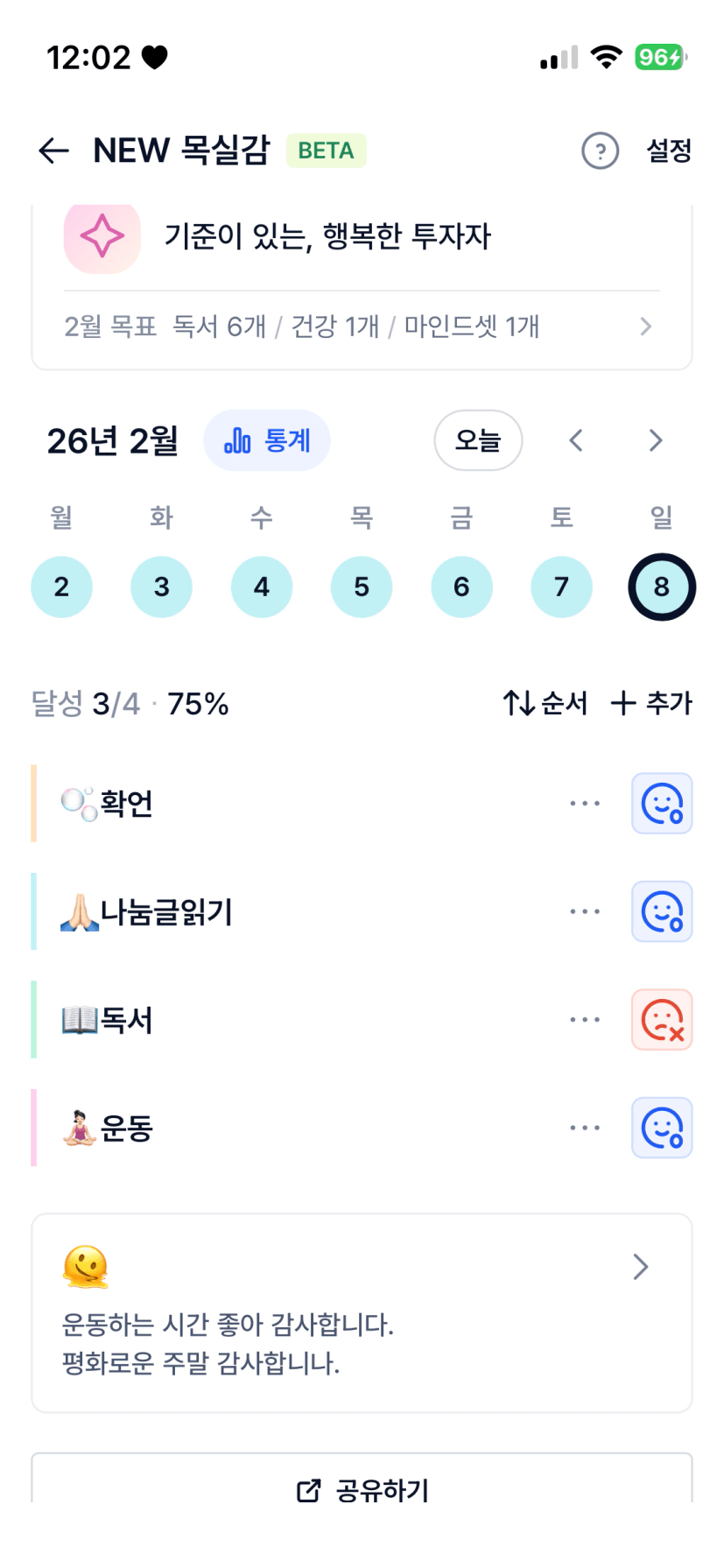The image size is (724, 1568).
Task: Toggle the completion face for 운동
Action: point(662,1128)
